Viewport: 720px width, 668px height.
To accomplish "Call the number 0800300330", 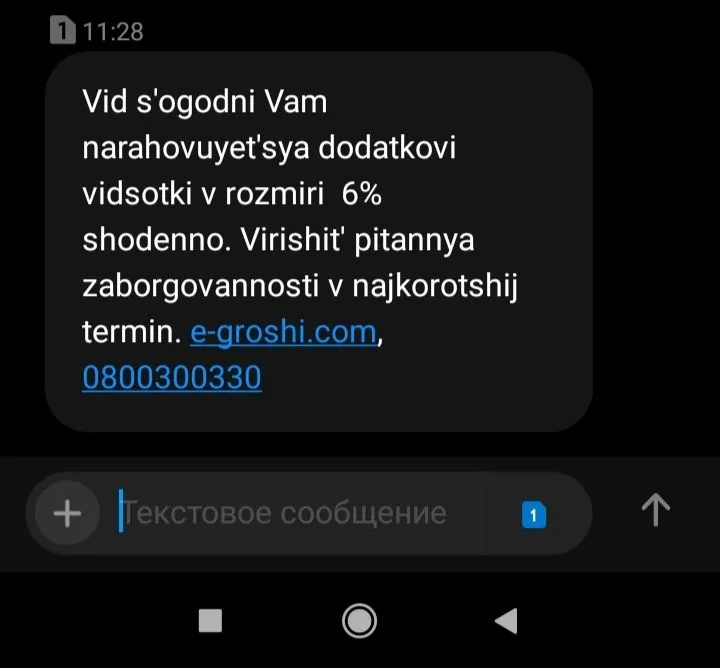I will 171,378.
